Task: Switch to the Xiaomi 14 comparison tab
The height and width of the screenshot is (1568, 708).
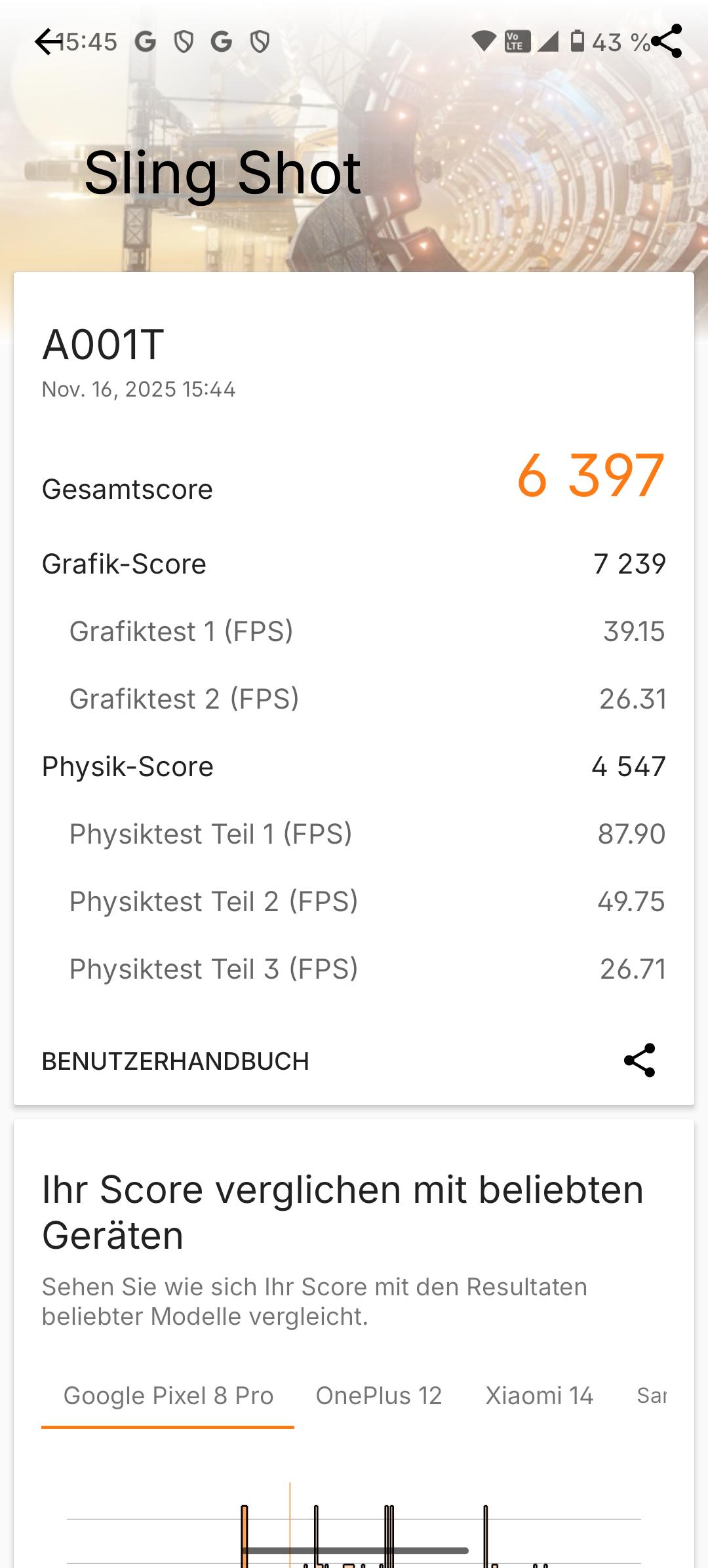Action: pos(539,1396)
